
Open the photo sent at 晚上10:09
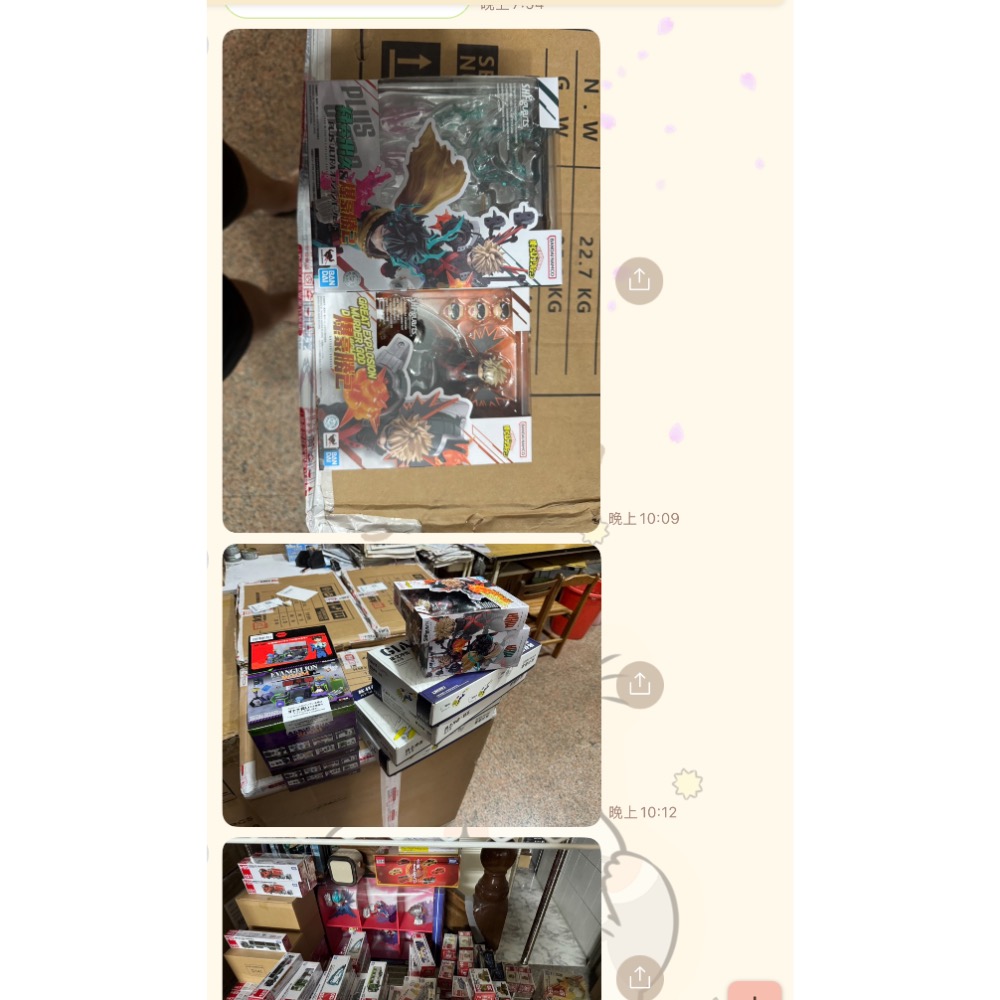click(411, 280)
